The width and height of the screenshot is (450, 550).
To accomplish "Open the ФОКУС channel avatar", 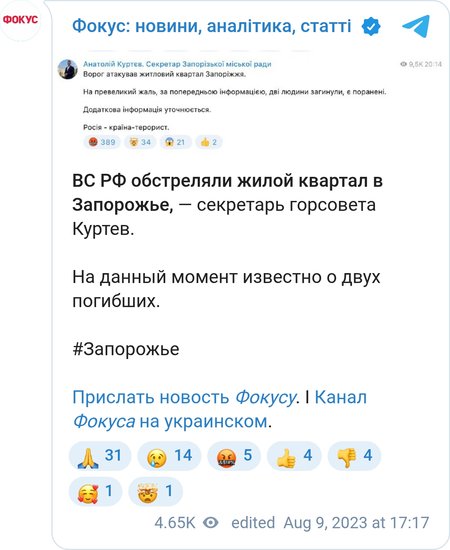I will [20, 20].
